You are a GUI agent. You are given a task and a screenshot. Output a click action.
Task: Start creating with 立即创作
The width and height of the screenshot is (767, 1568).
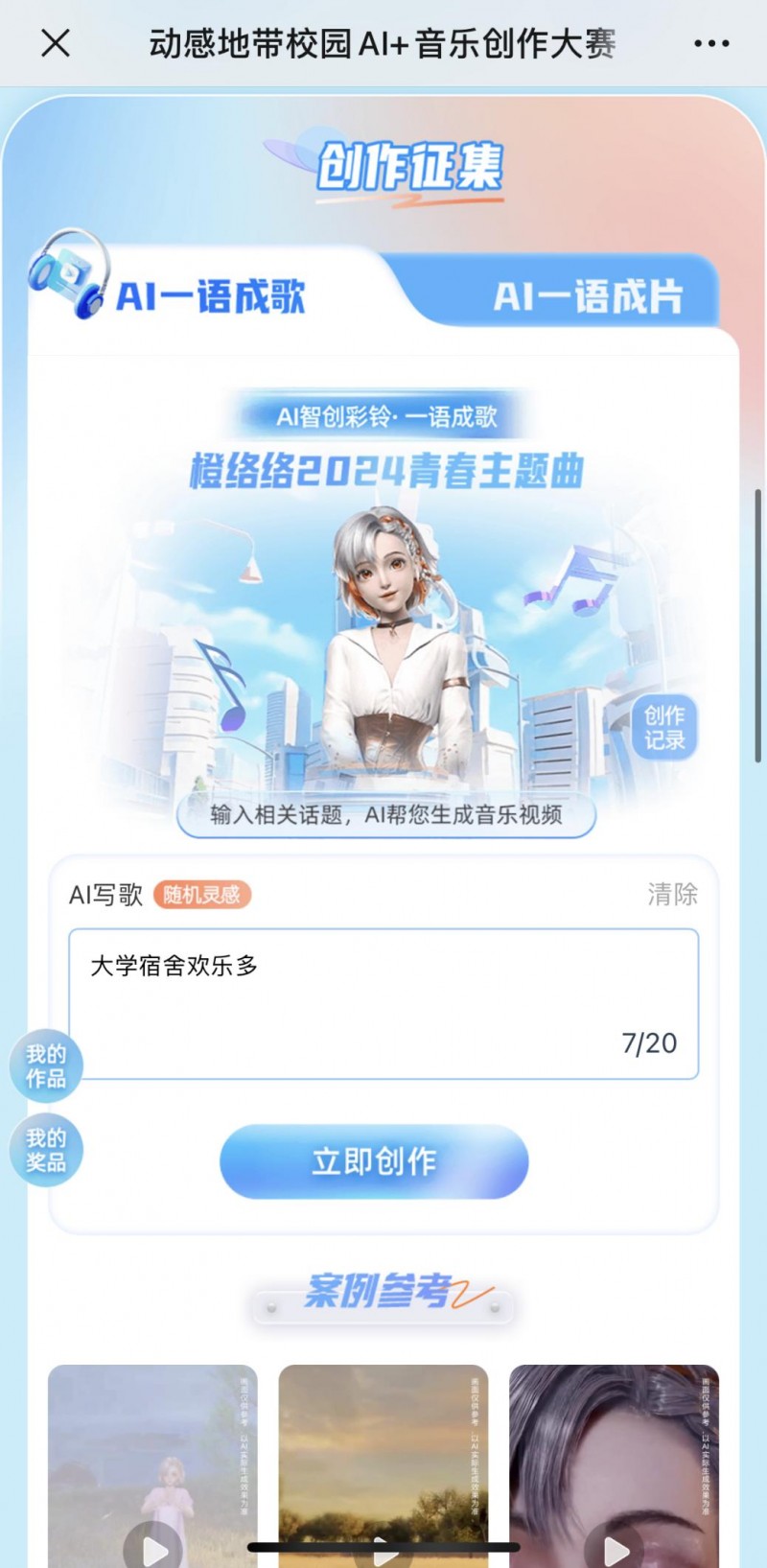click(374, 1161)
